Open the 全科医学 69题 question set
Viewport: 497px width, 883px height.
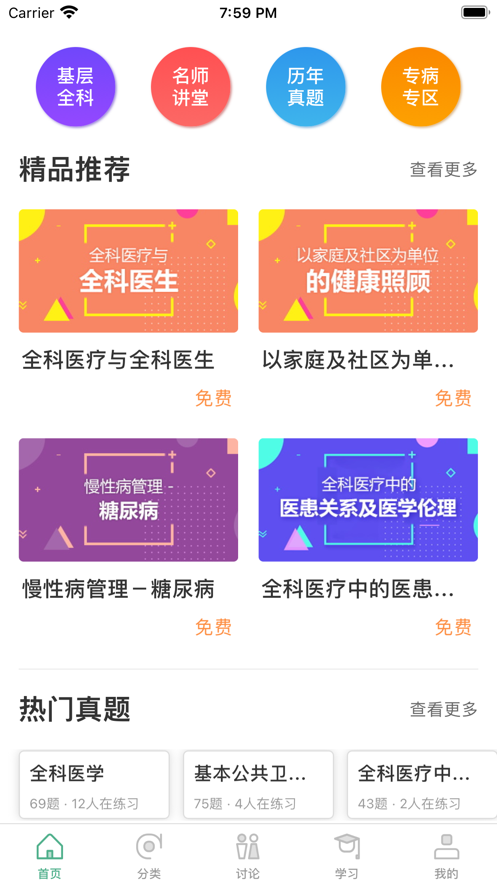point(94,784)
